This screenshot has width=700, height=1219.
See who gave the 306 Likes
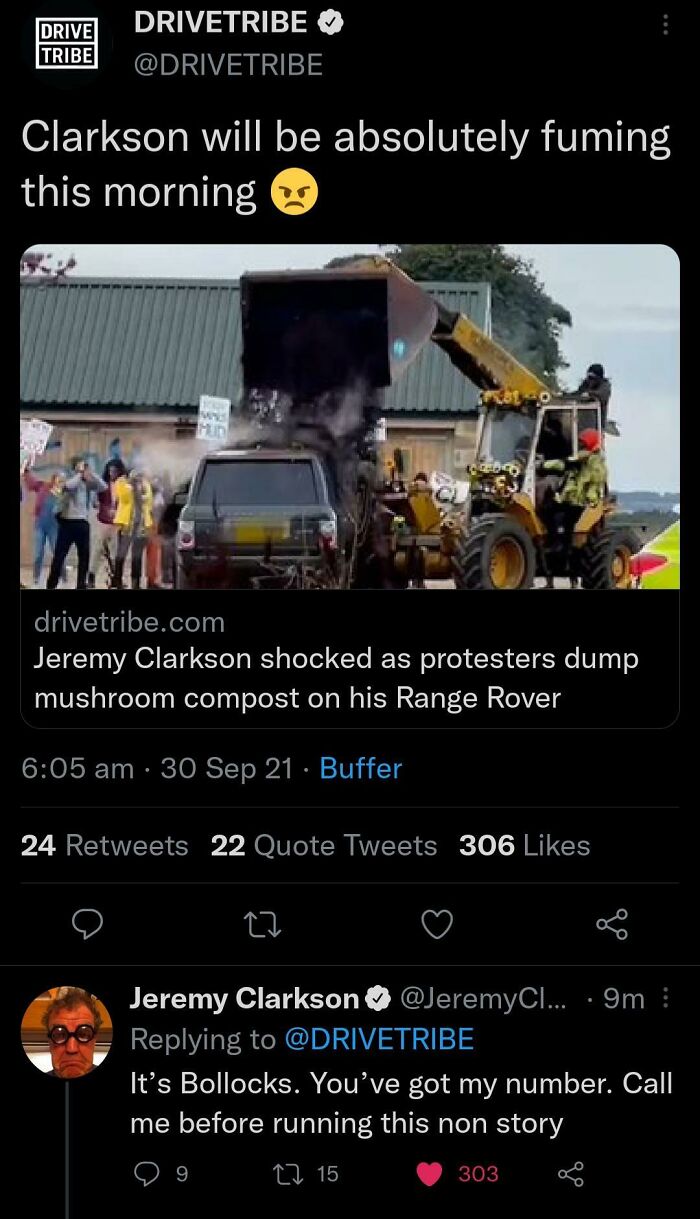(x=524, y=845)
